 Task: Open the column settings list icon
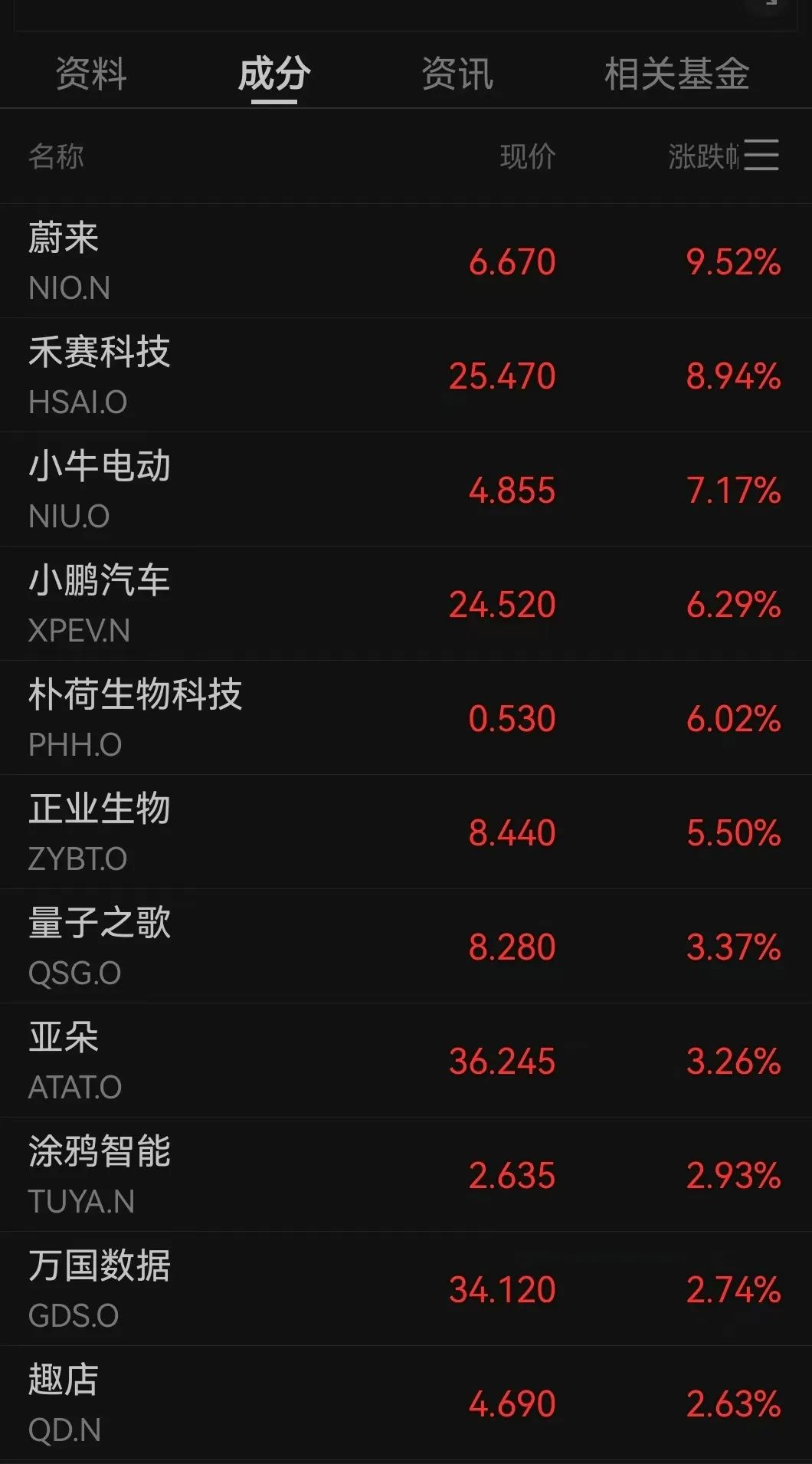point(761,155)
